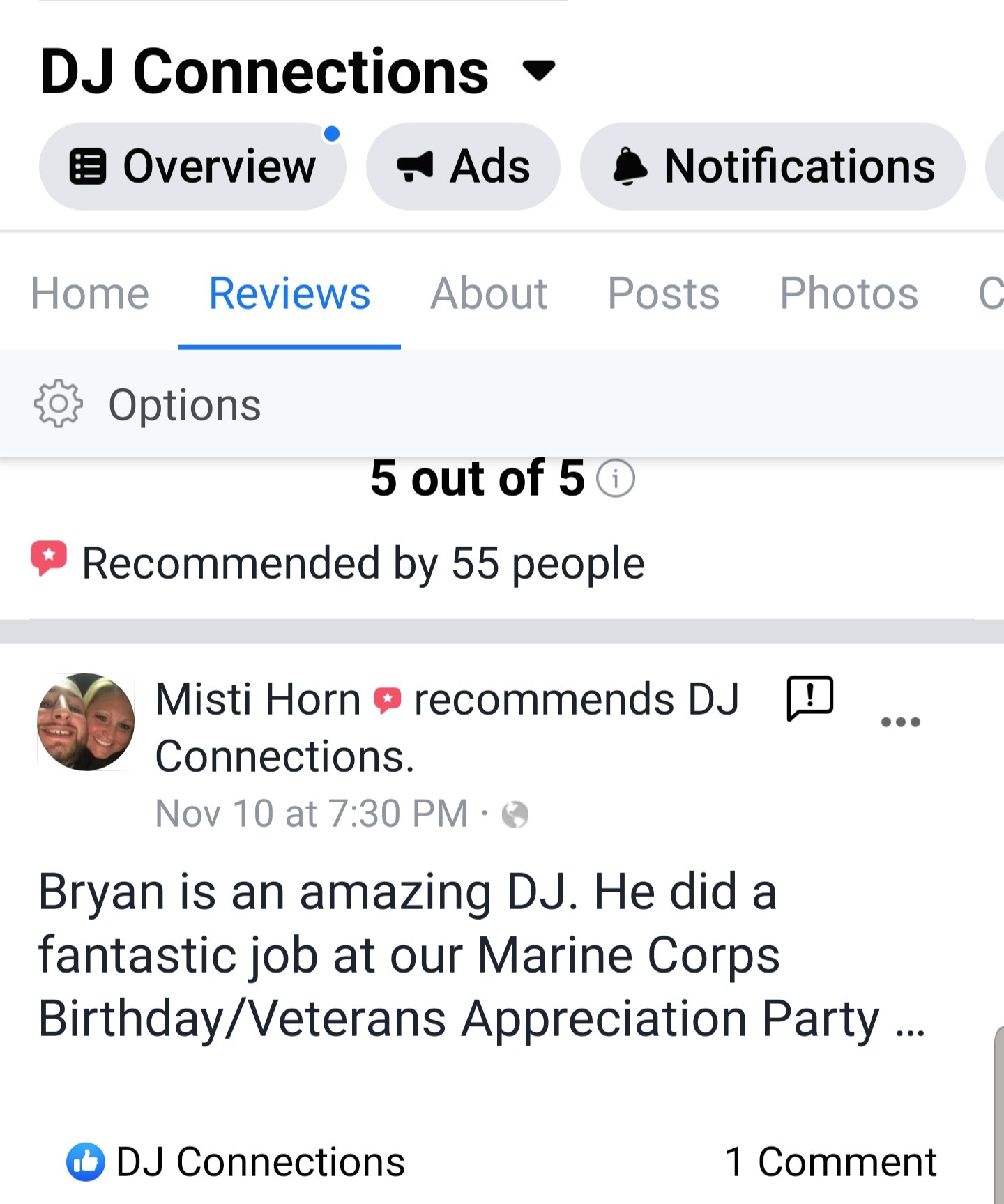Select the Reviews tab

point(289,293)
